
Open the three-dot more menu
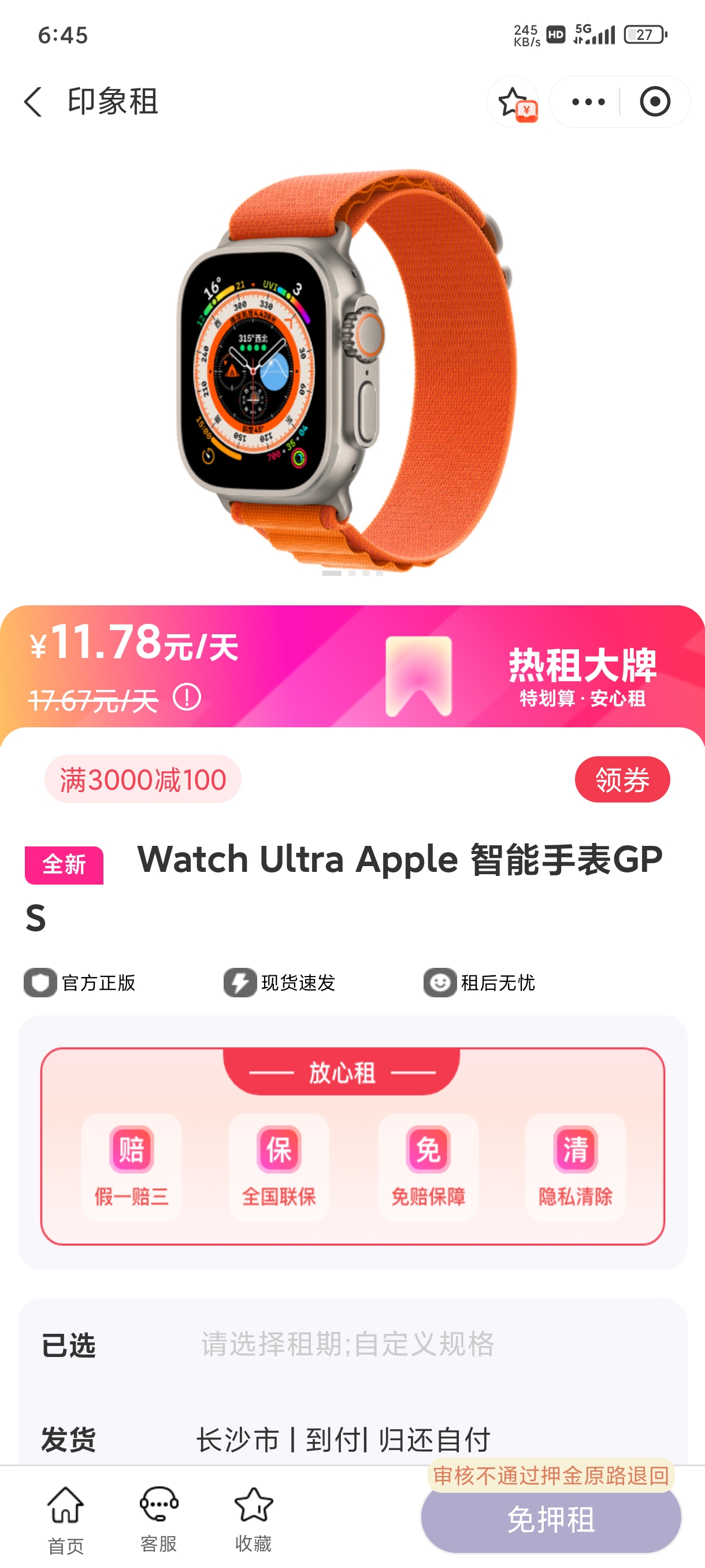tap(588, 102)
